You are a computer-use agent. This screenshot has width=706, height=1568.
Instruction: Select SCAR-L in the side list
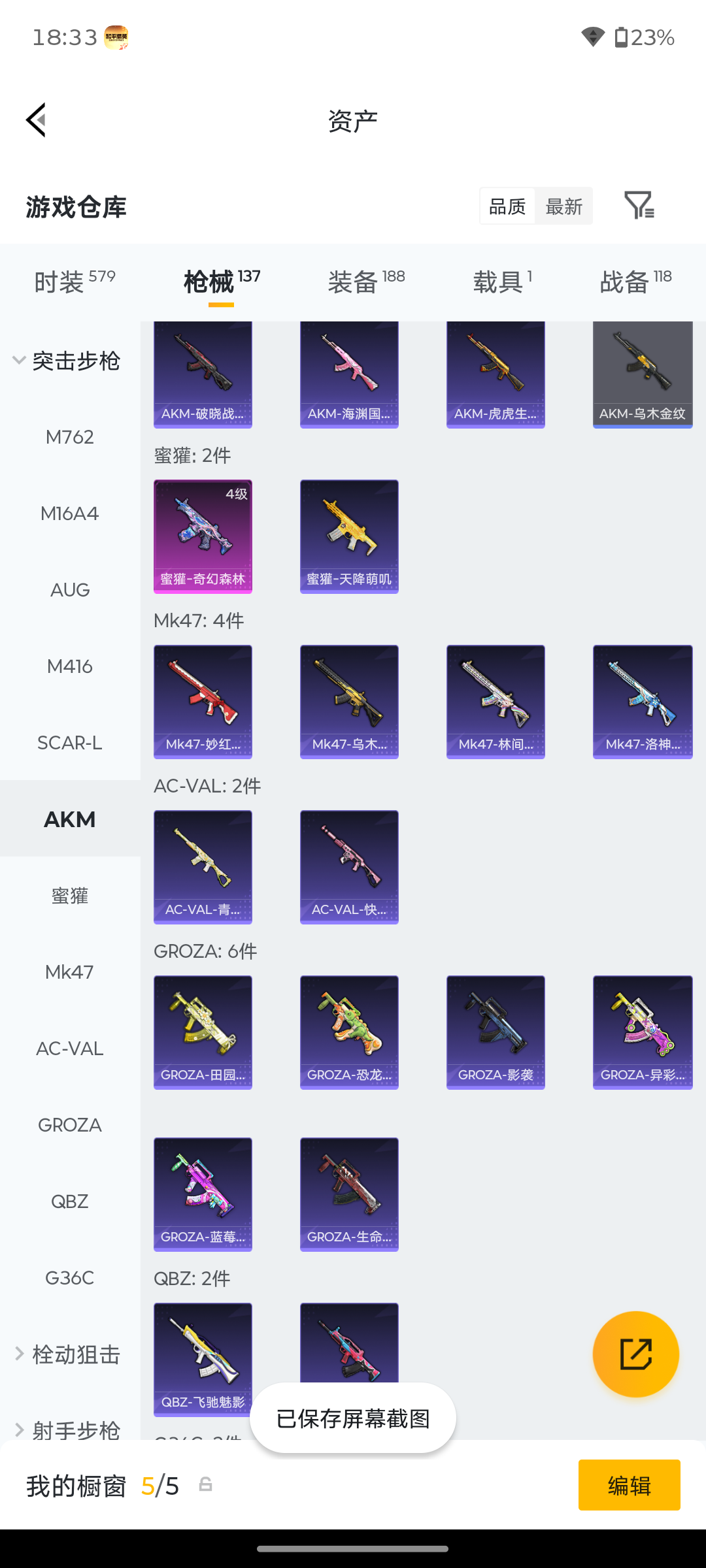pos(70,743)
